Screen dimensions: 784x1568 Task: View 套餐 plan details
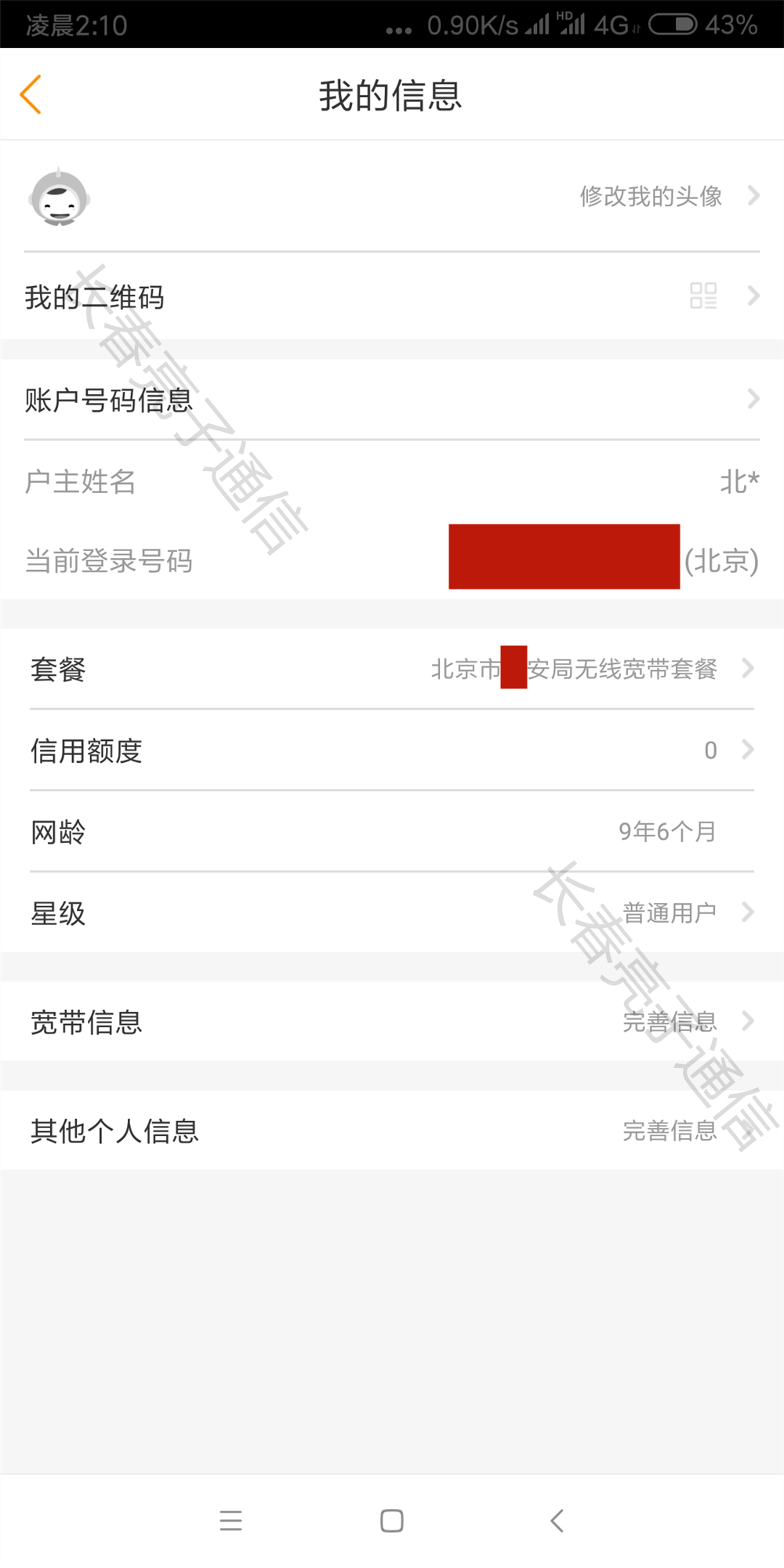392,669
